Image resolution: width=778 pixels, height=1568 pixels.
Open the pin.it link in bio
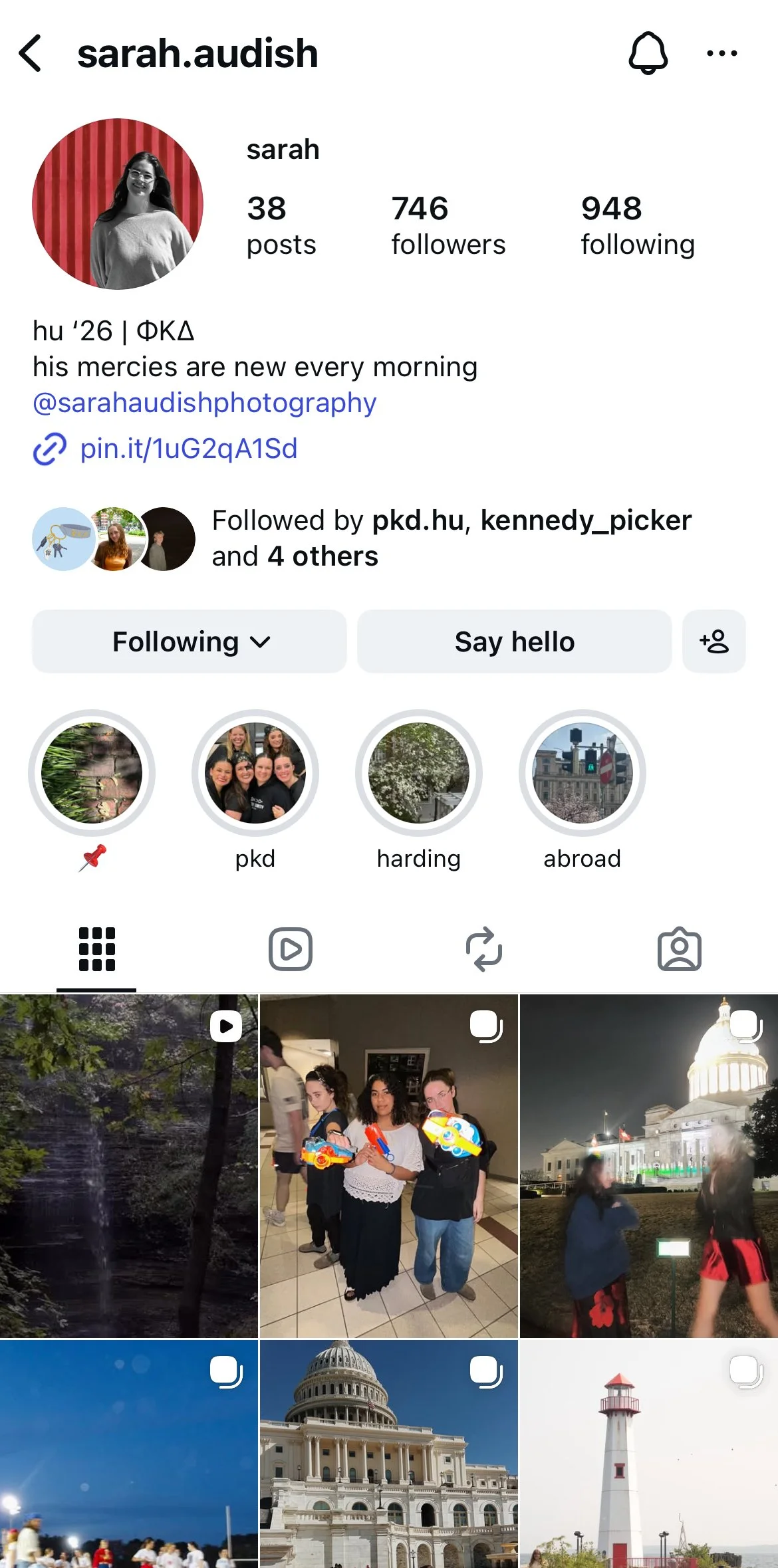188,449
